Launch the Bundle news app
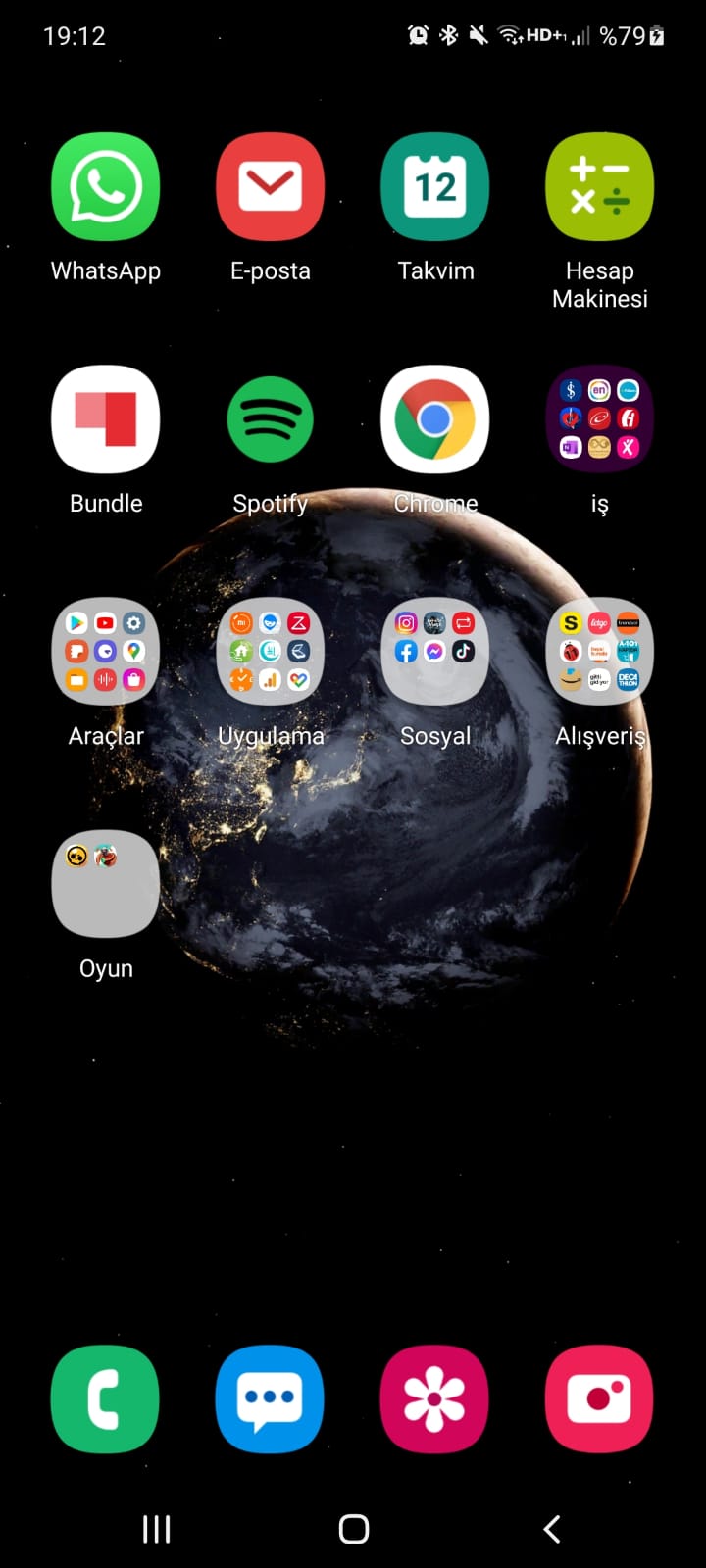The height and width of the screenshot is (1568, 706). (105, 419)
